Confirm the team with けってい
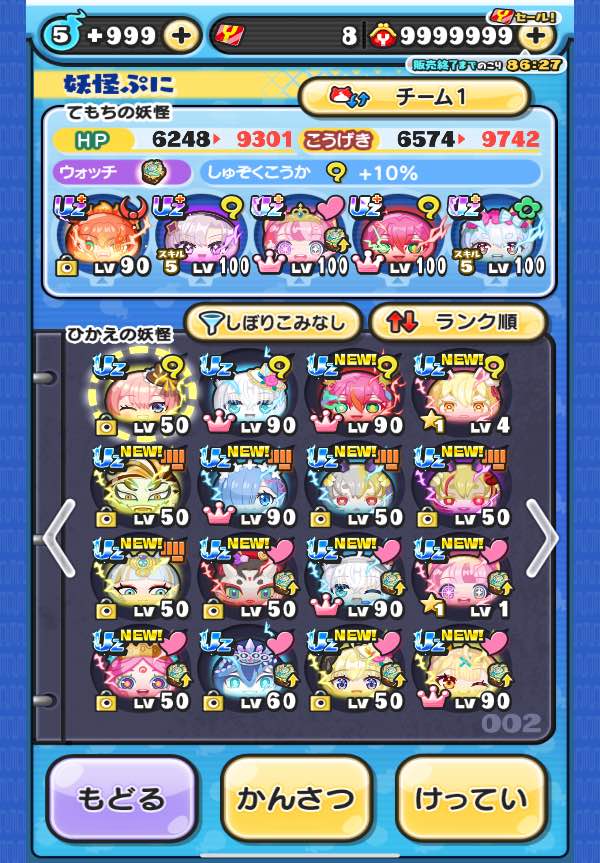Image resolution: width=600 pixels, height=863 pixels. click(x=471, y=798)
